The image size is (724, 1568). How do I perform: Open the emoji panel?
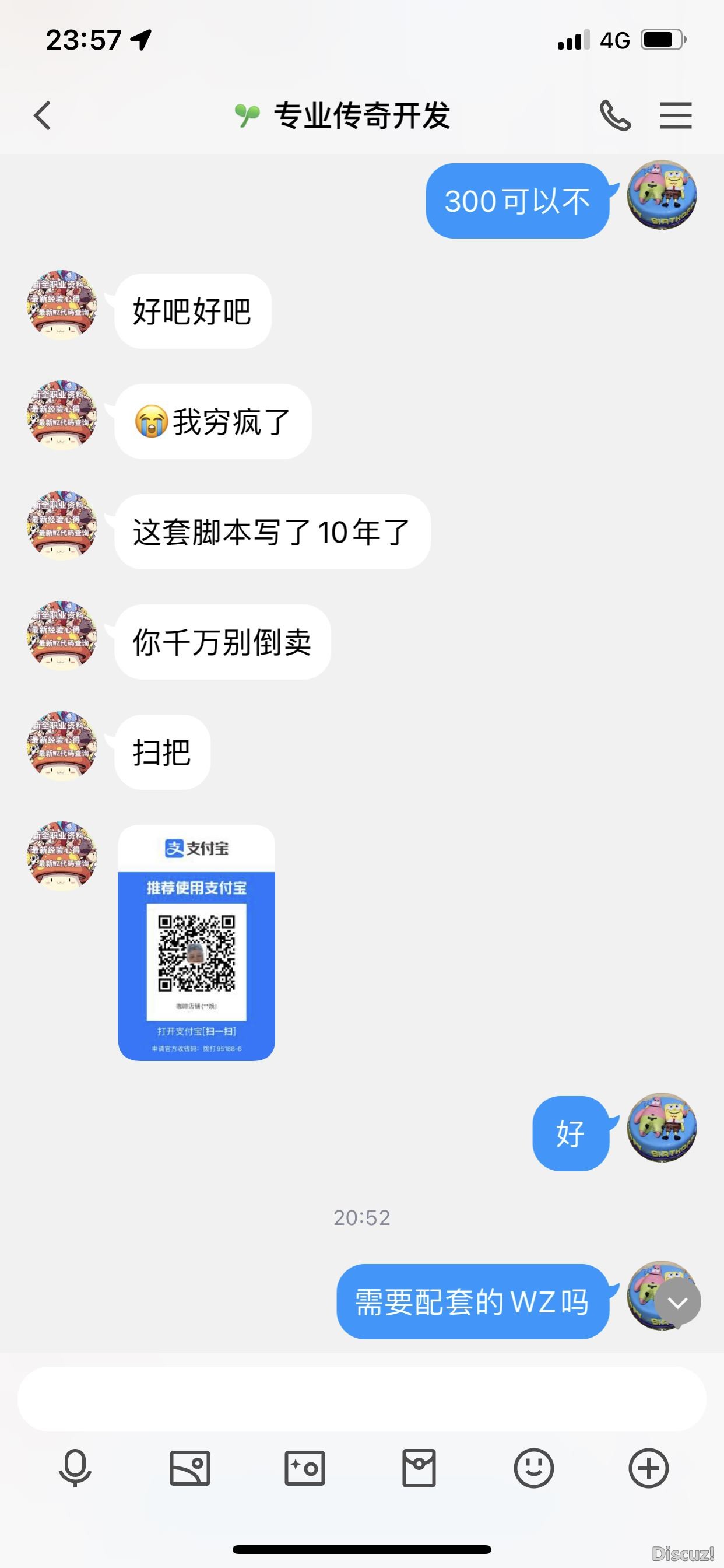(533, 1468)
